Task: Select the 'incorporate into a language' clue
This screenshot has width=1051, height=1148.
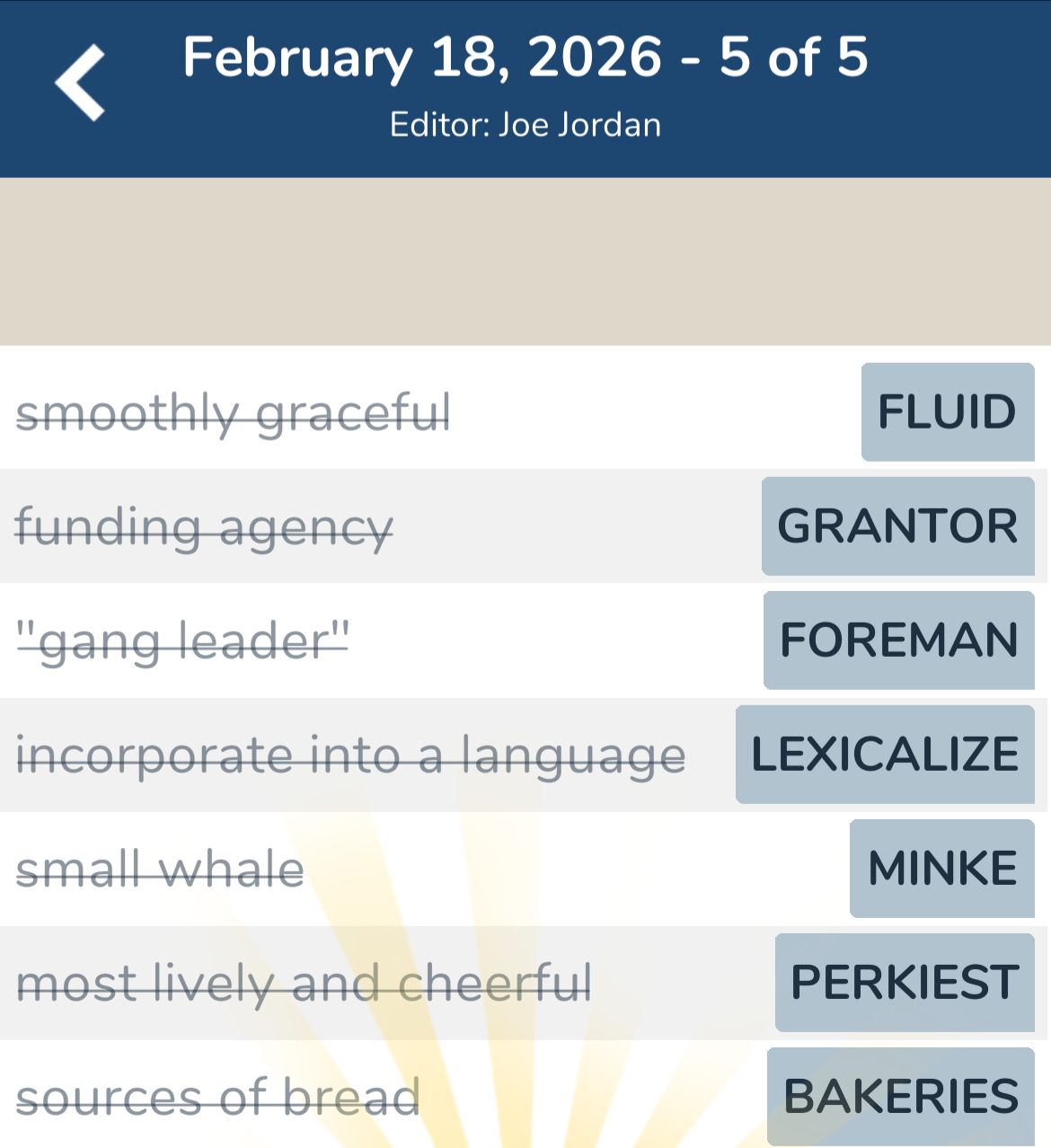Action: [x=350, y=755]
